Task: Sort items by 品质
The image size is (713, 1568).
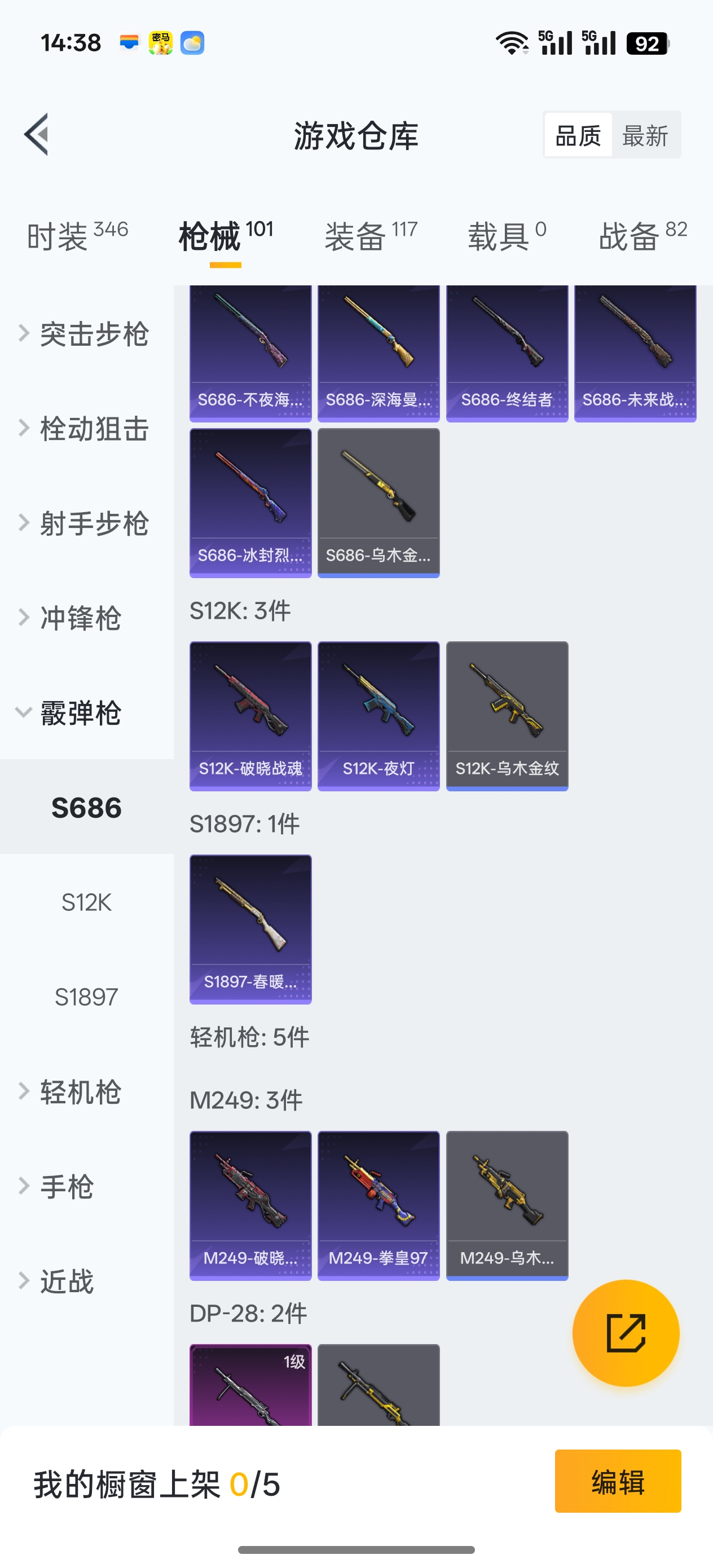Action: (577, 136)
